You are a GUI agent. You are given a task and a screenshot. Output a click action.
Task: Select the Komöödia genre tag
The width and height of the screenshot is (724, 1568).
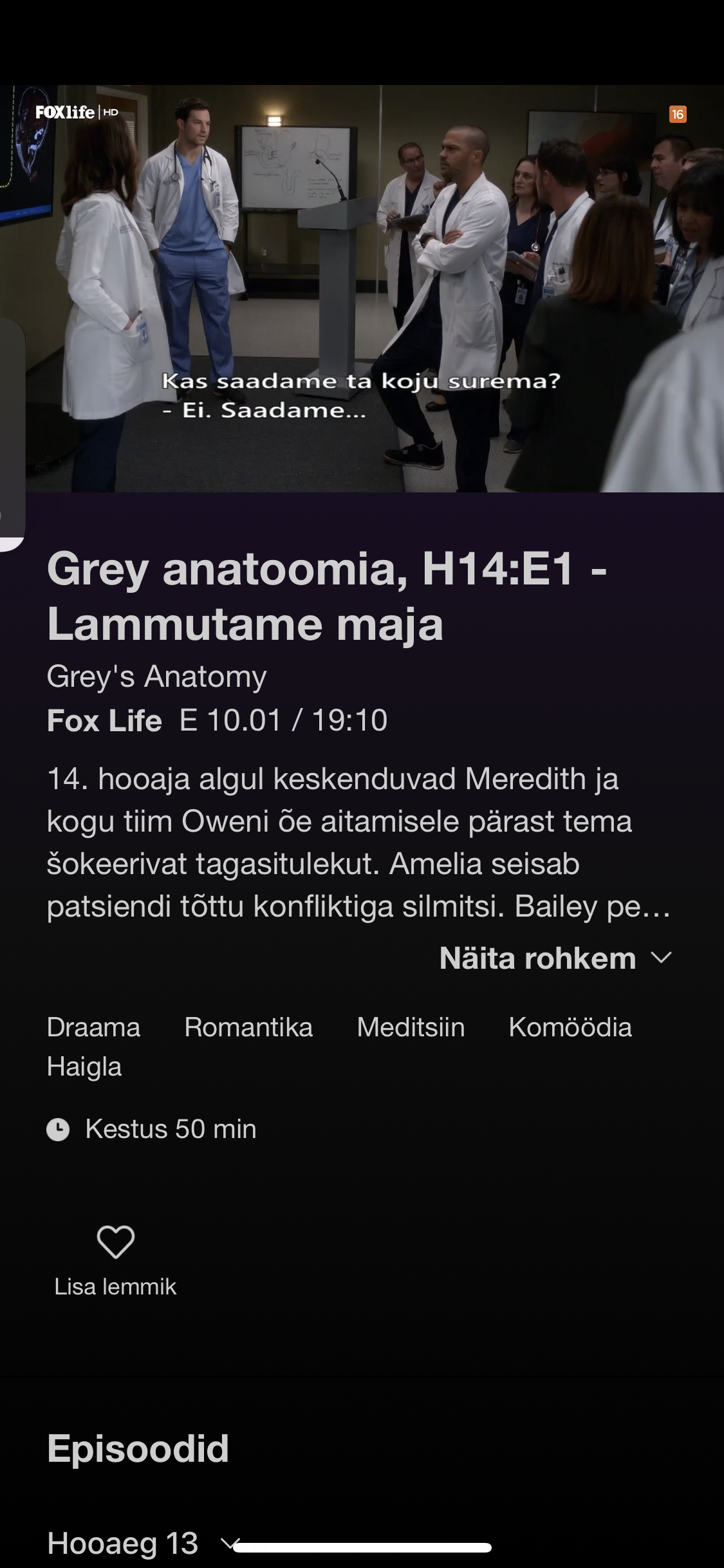(x=570, y=1027)
